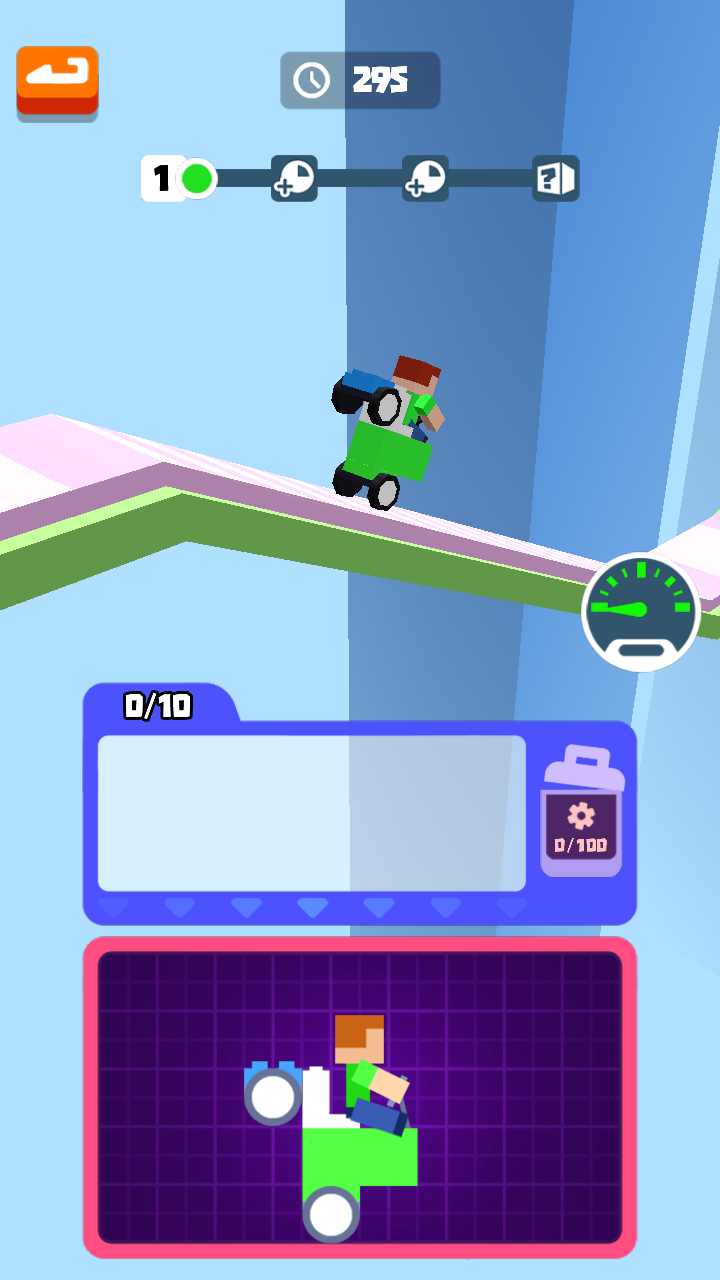
Task: Click the exit door icon at progress bar end
Action: 555,180
